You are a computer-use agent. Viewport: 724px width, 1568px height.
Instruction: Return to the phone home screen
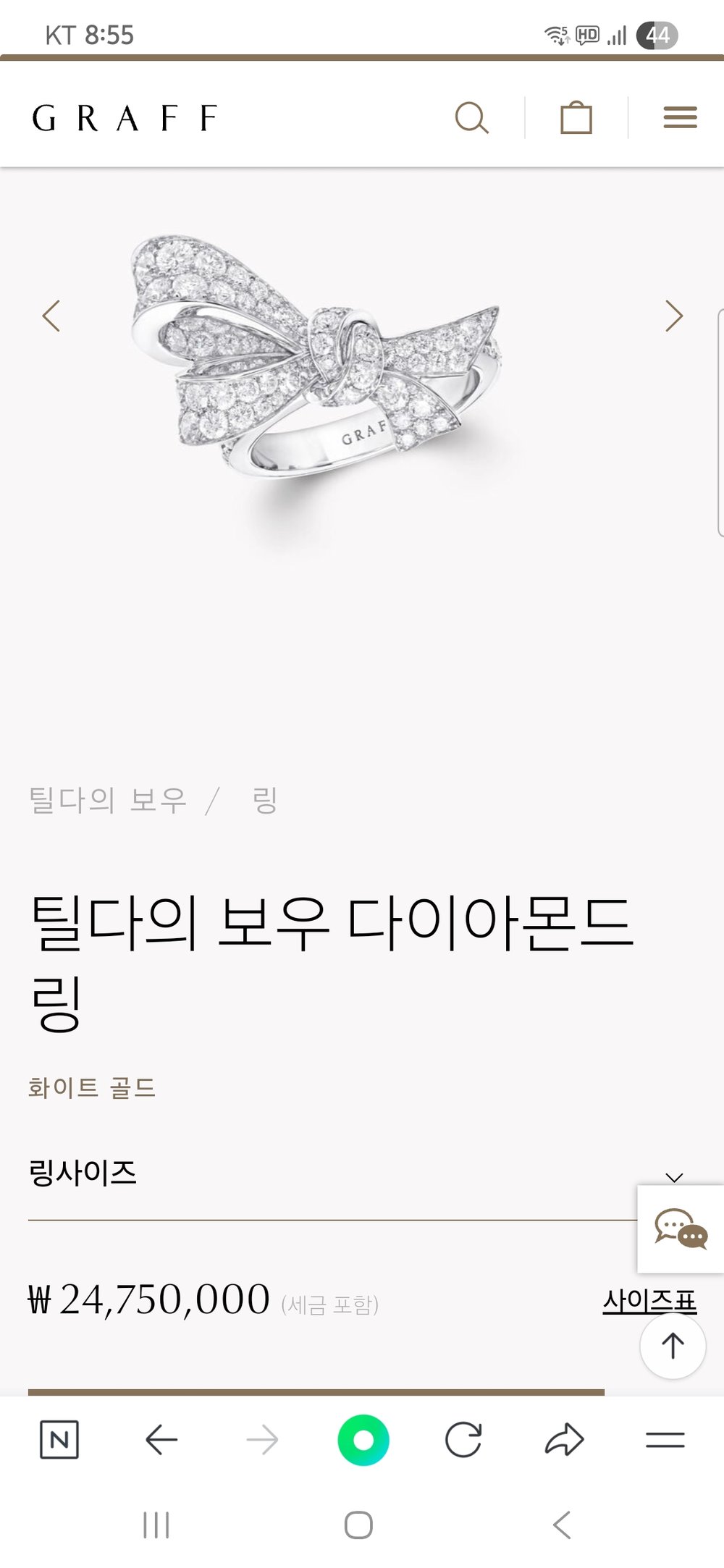358,1525
